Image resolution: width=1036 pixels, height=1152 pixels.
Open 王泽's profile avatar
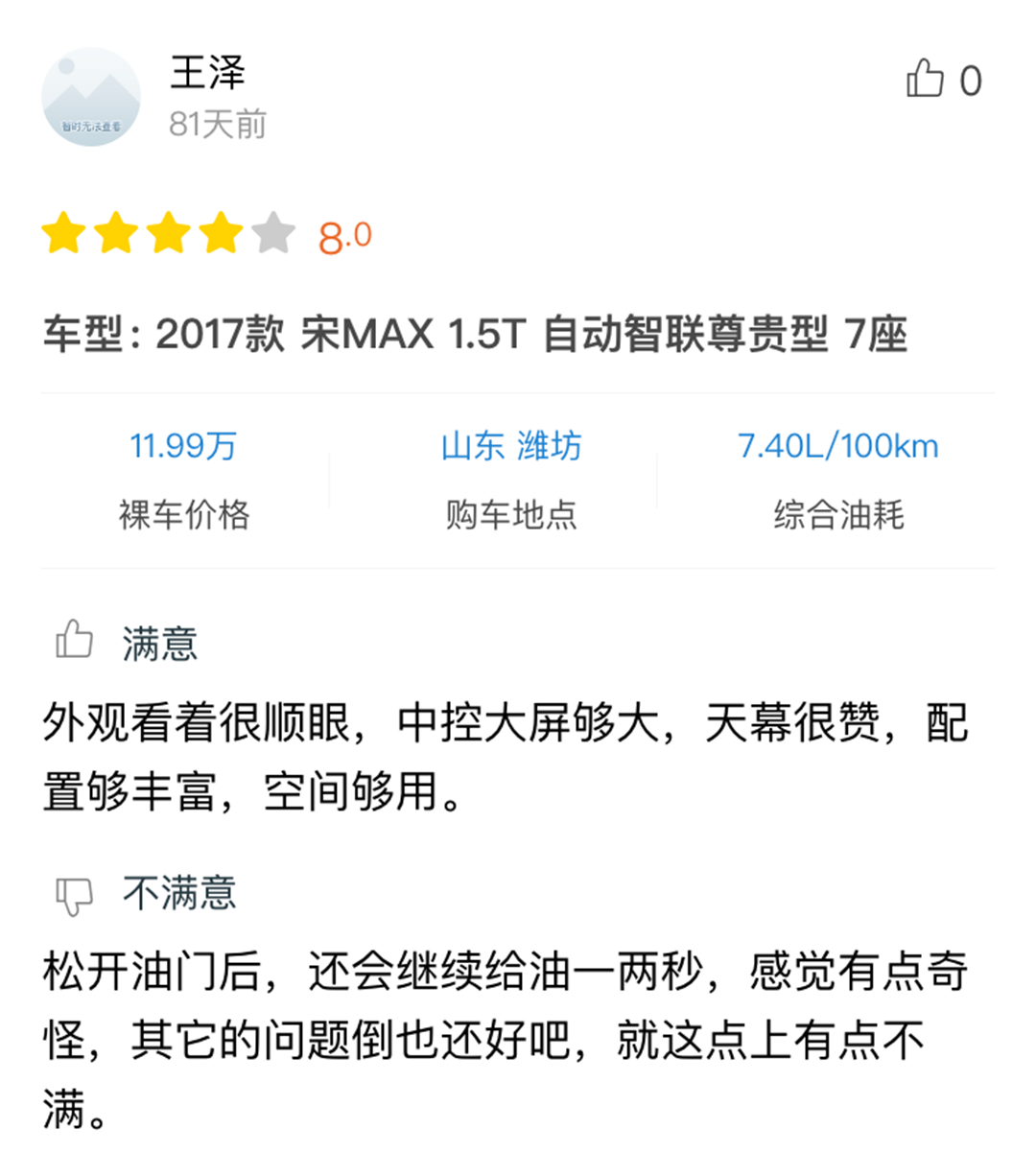91,97
